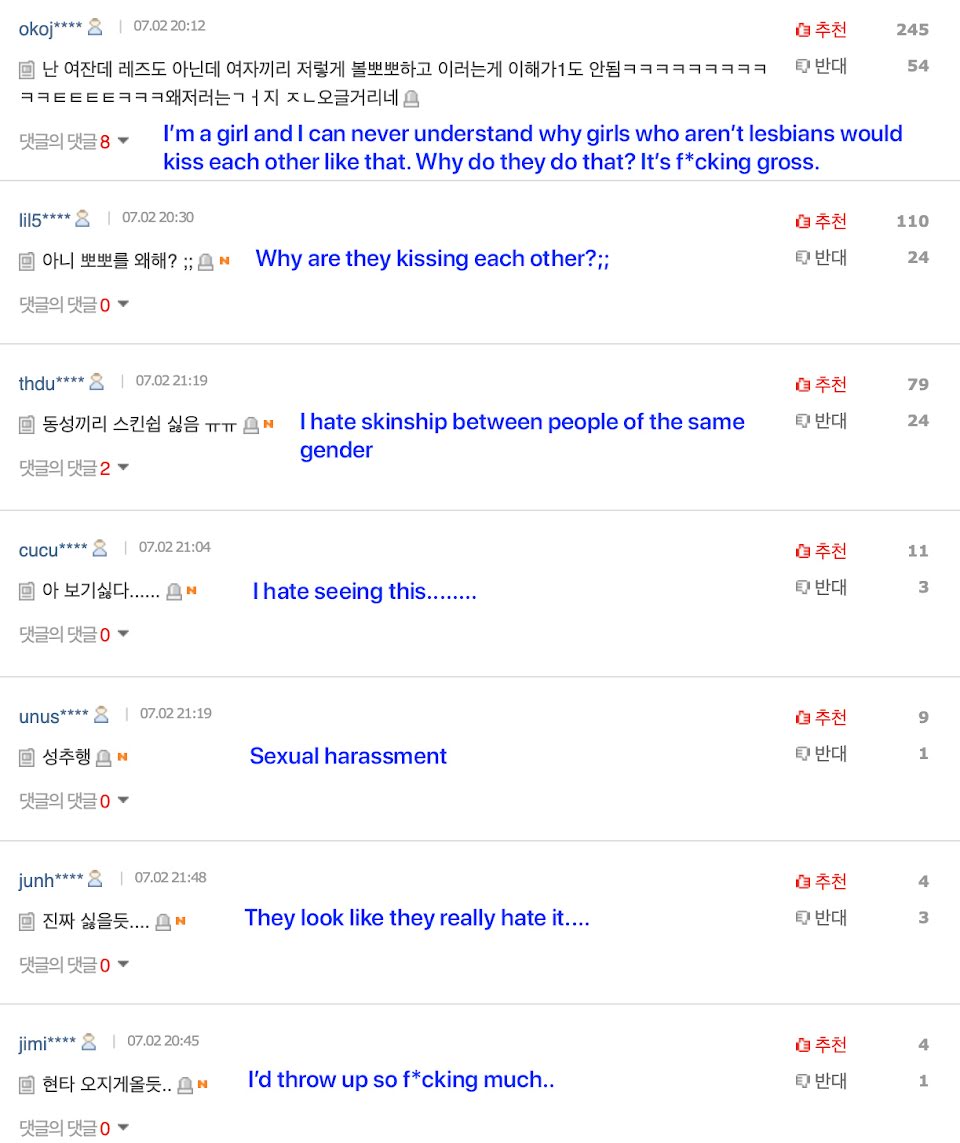Upvote (추천) unus****'s comment
960x1143 pixels.
tap(821, 718)
